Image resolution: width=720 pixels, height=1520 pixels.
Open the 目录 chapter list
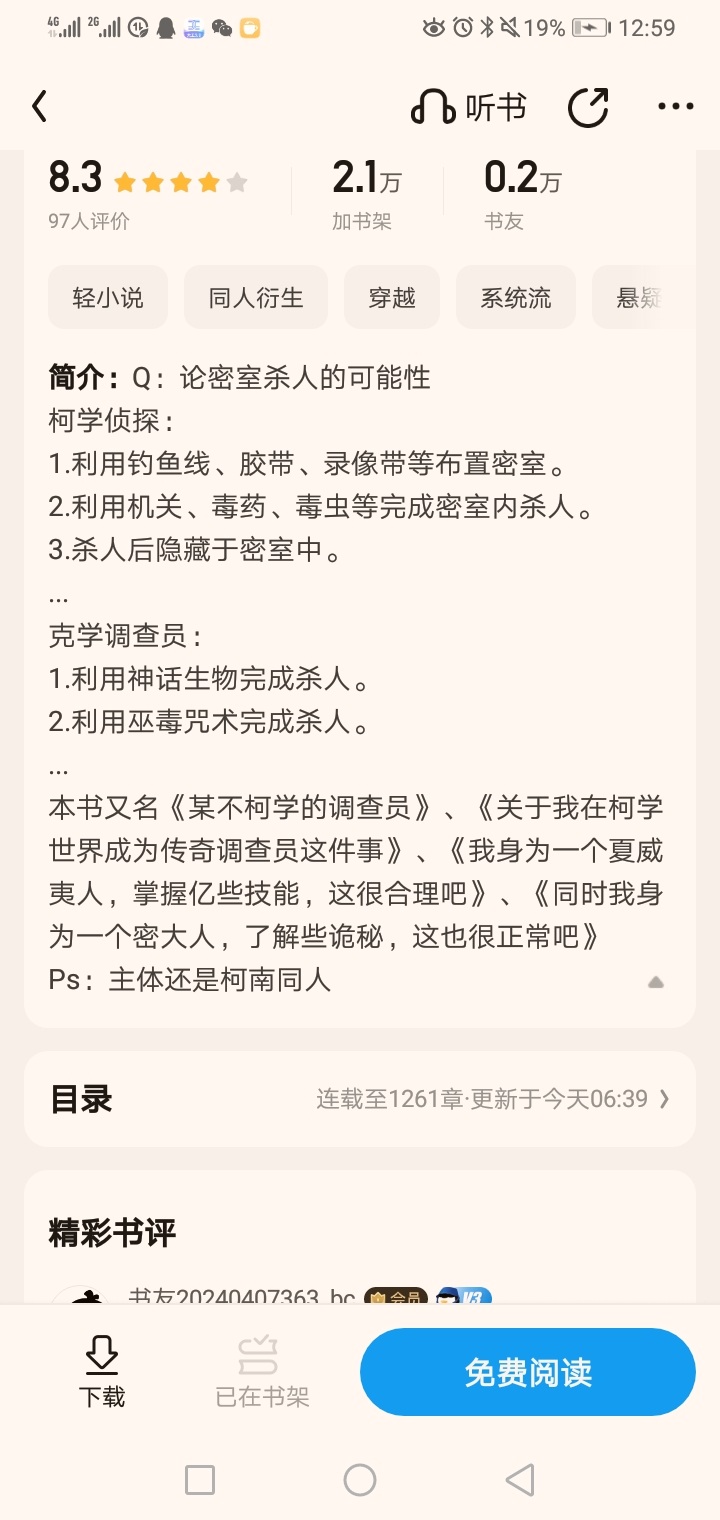360,1099
